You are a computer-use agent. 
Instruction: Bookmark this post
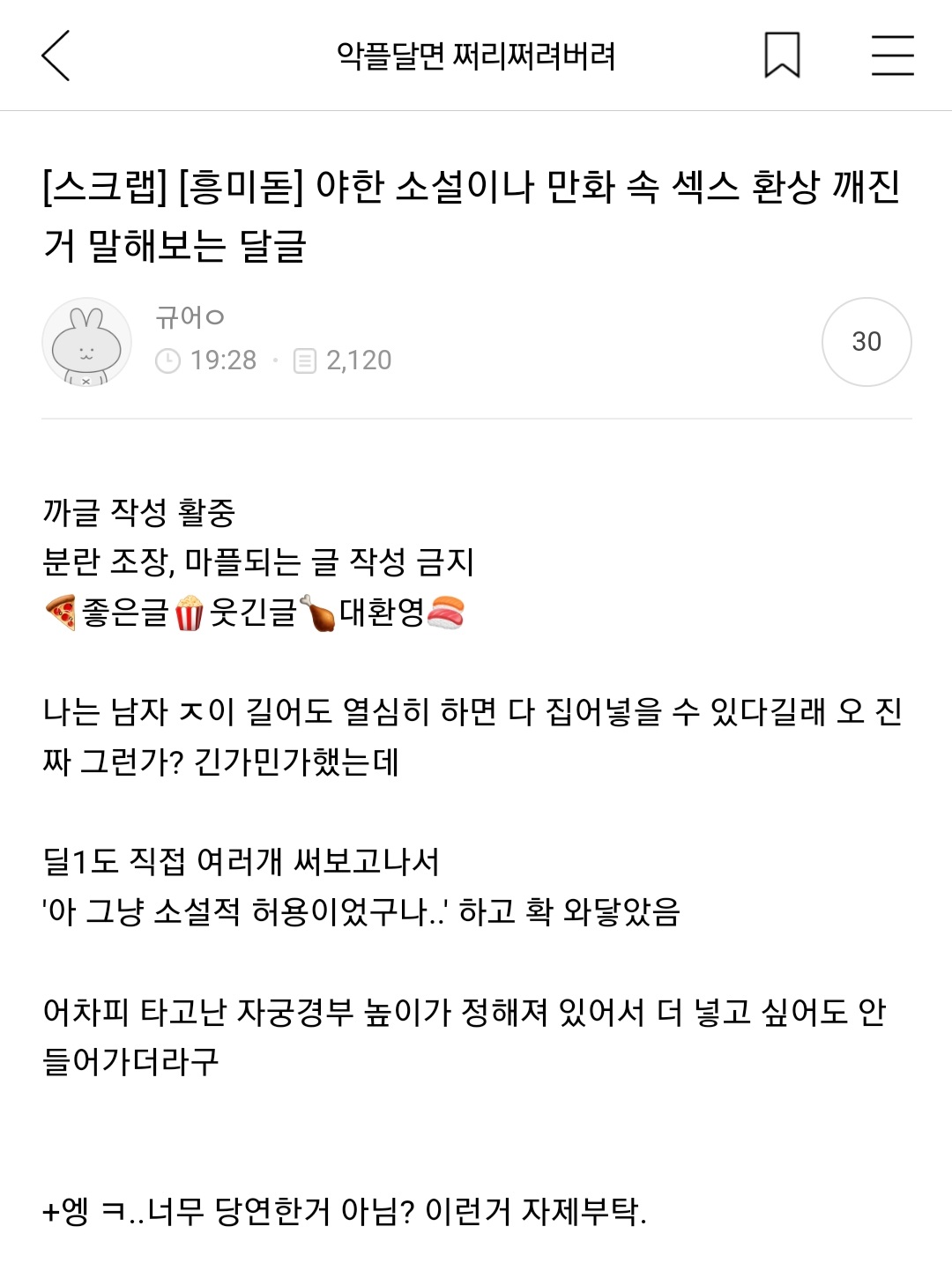(x=782, y=56)
